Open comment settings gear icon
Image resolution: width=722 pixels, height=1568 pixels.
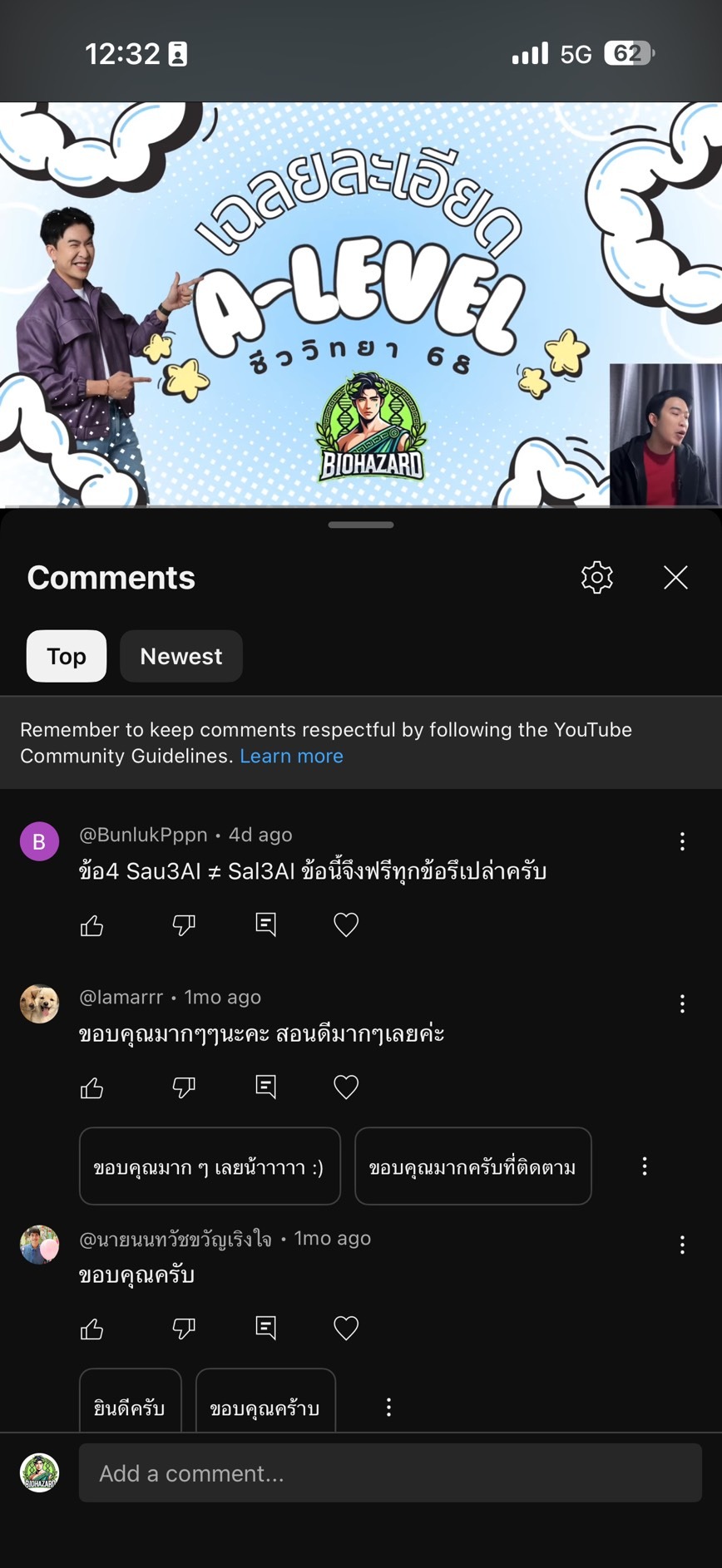[x=596, y=577]
